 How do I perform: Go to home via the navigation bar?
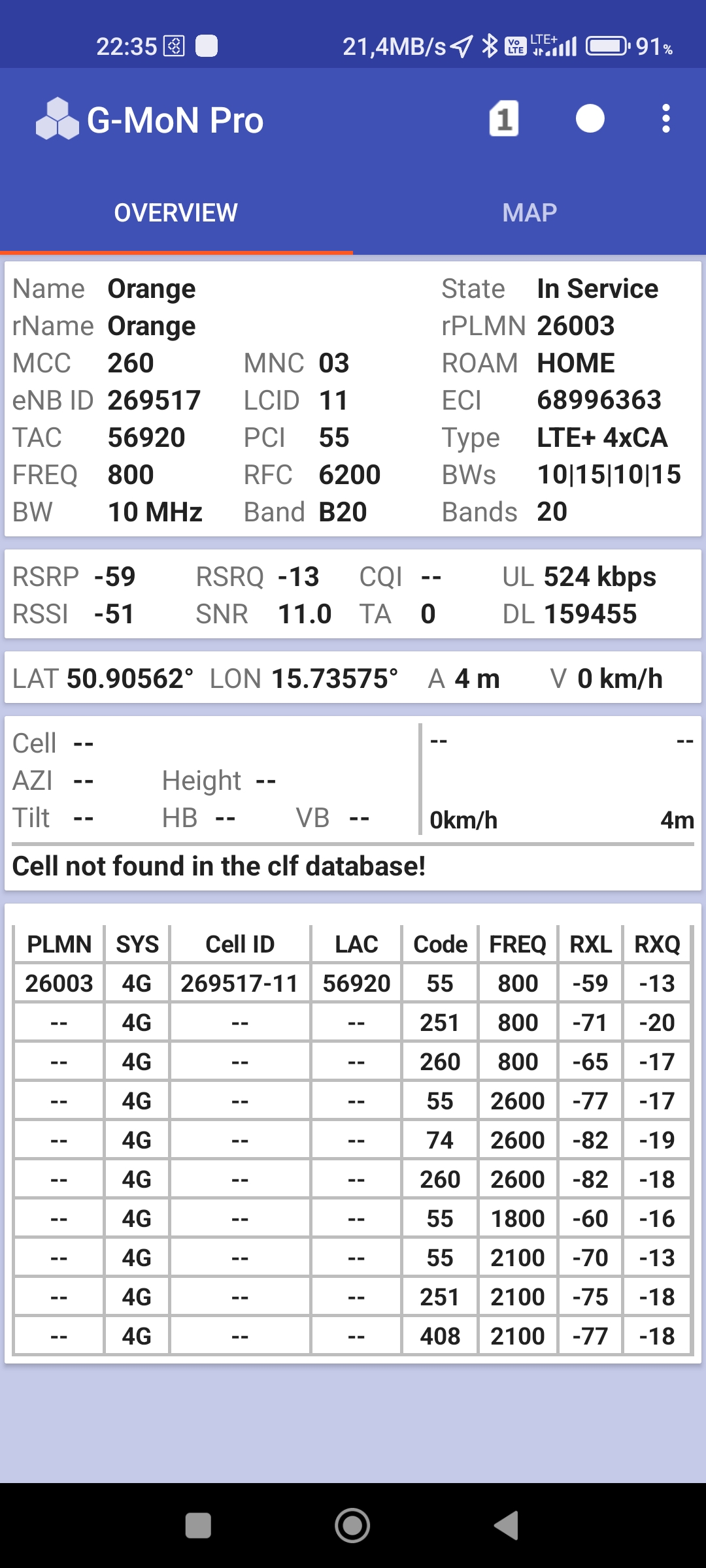point(352,1526)
